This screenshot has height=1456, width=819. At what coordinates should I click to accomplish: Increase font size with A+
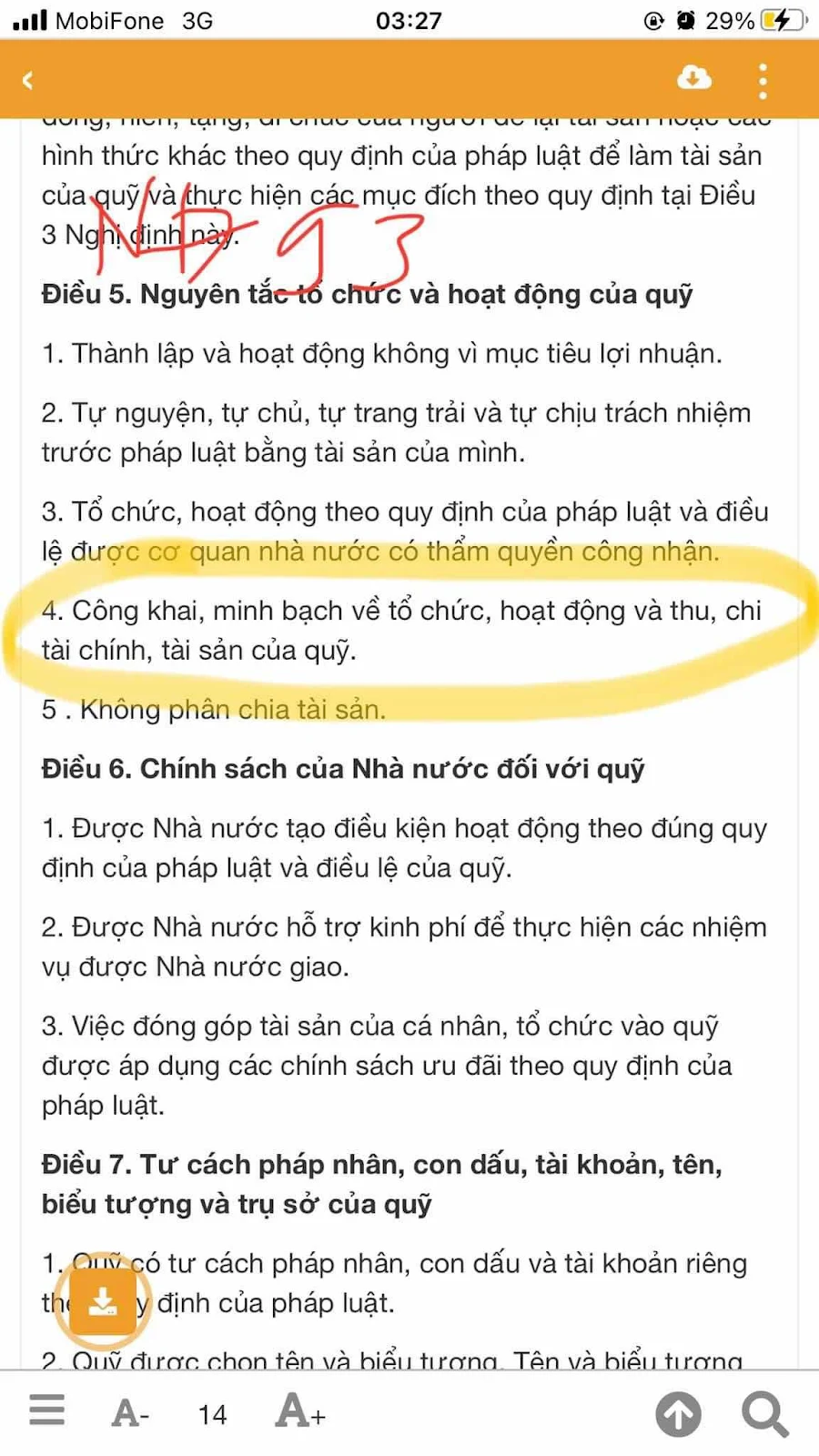coord(300,1410)
